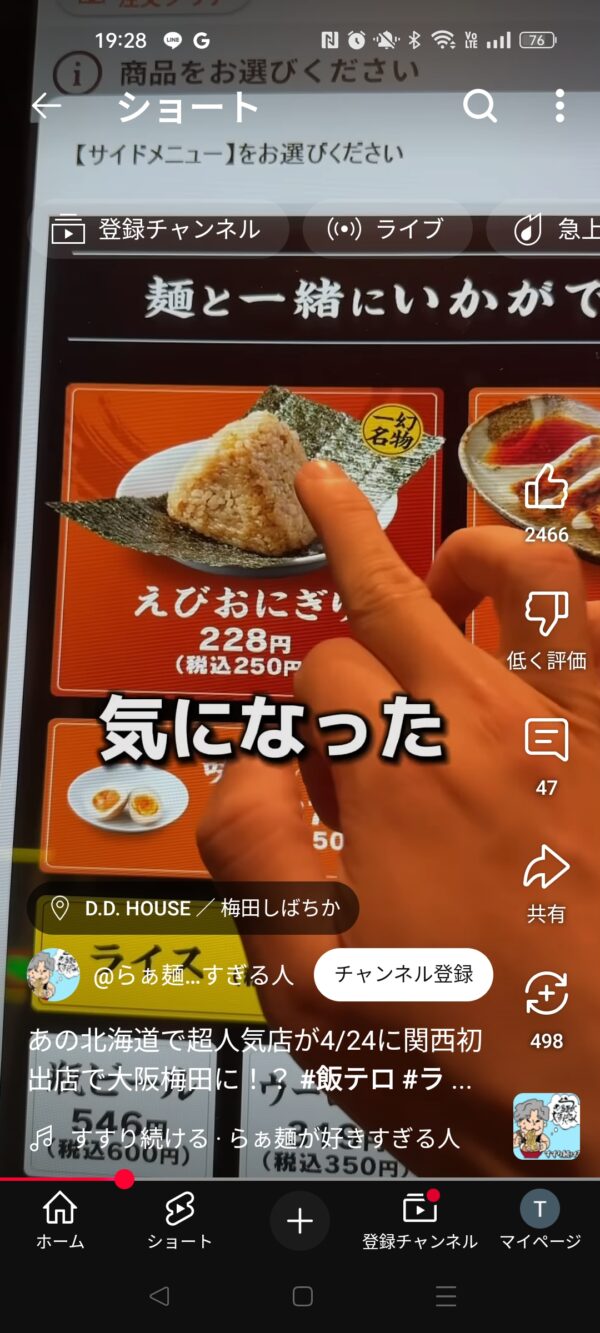The width and height of the screenshot is (600, 1333).
Task: Open the sound thumbnail at bottom right
Action: click(546, 1126)
